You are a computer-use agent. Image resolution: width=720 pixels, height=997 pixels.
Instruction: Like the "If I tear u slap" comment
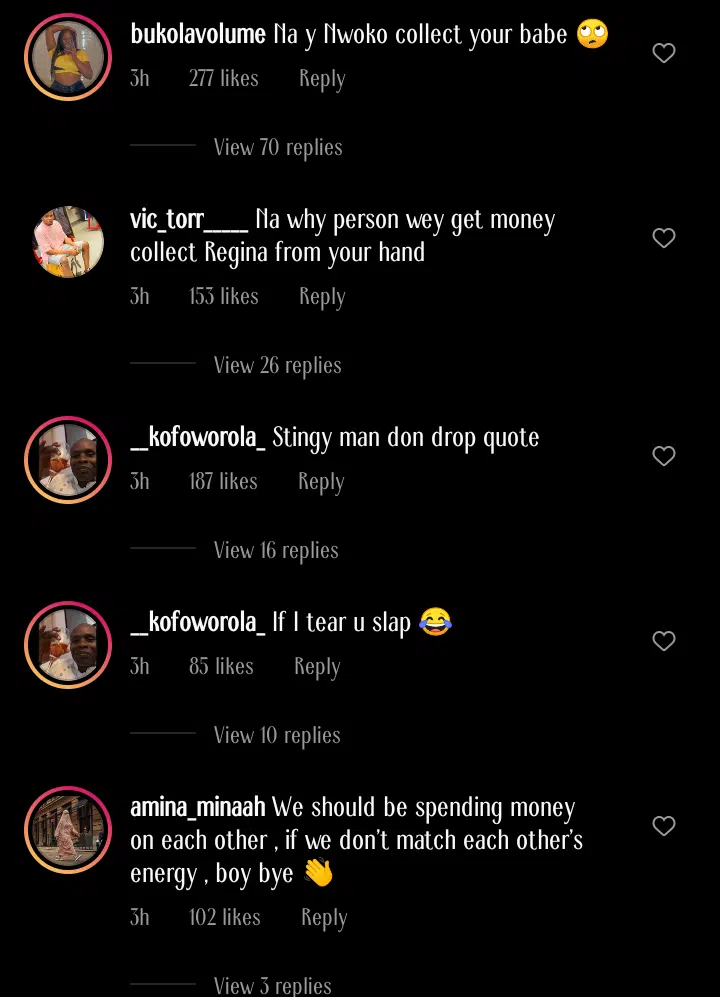664,641
